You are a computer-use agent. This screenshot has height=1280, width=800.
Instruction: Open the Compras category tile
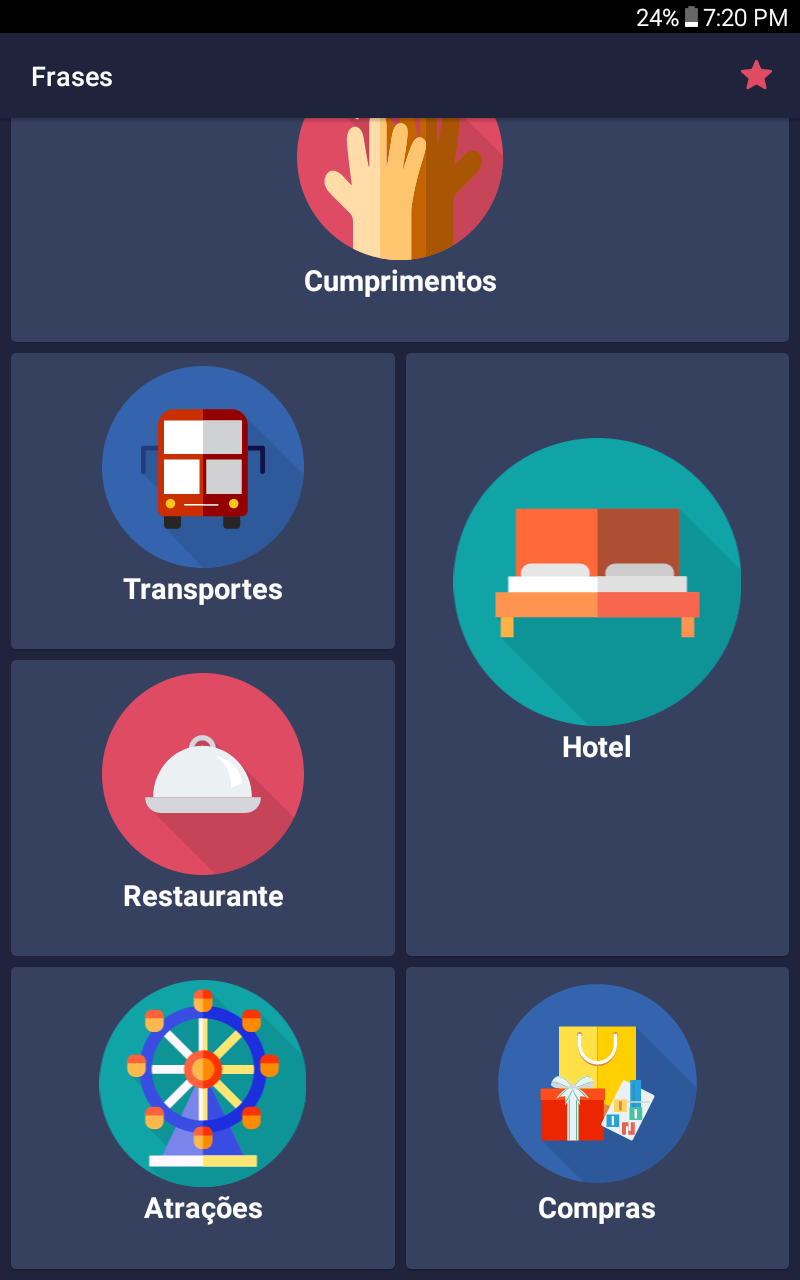coord(597,1118)
